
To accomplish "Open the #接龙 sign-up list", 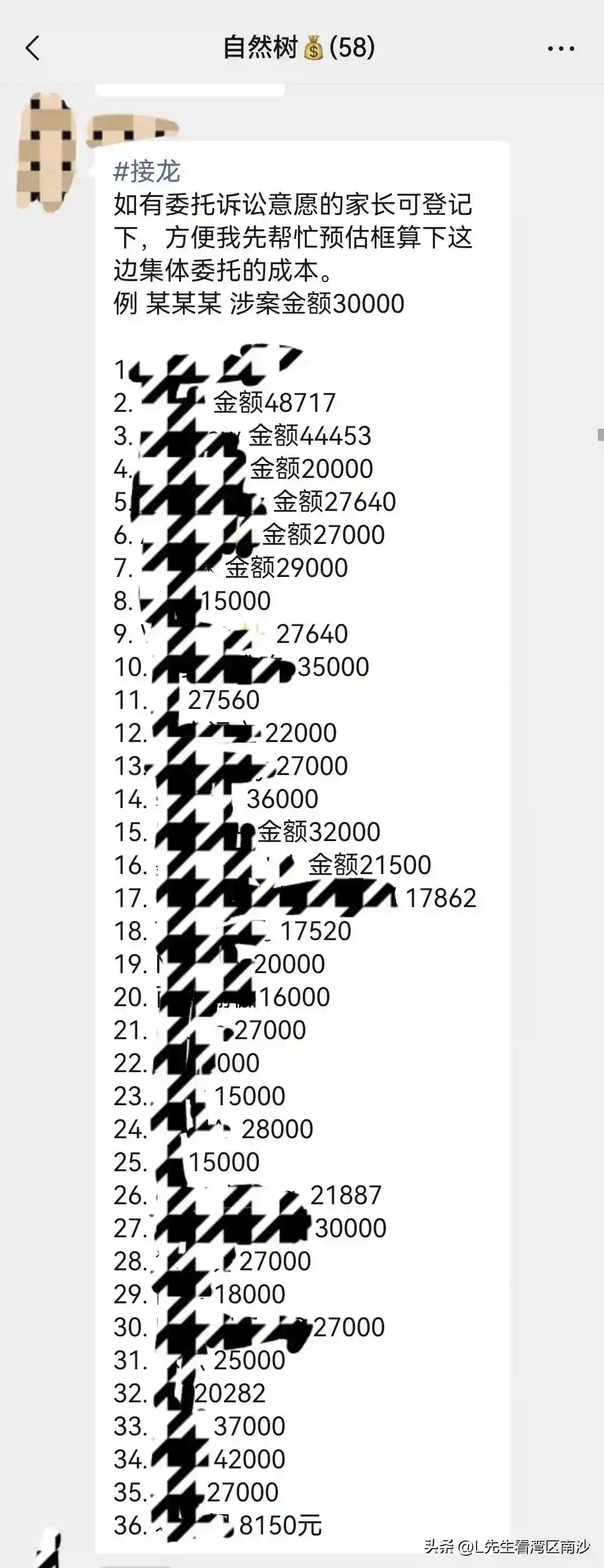I will [x=147, y=172].
